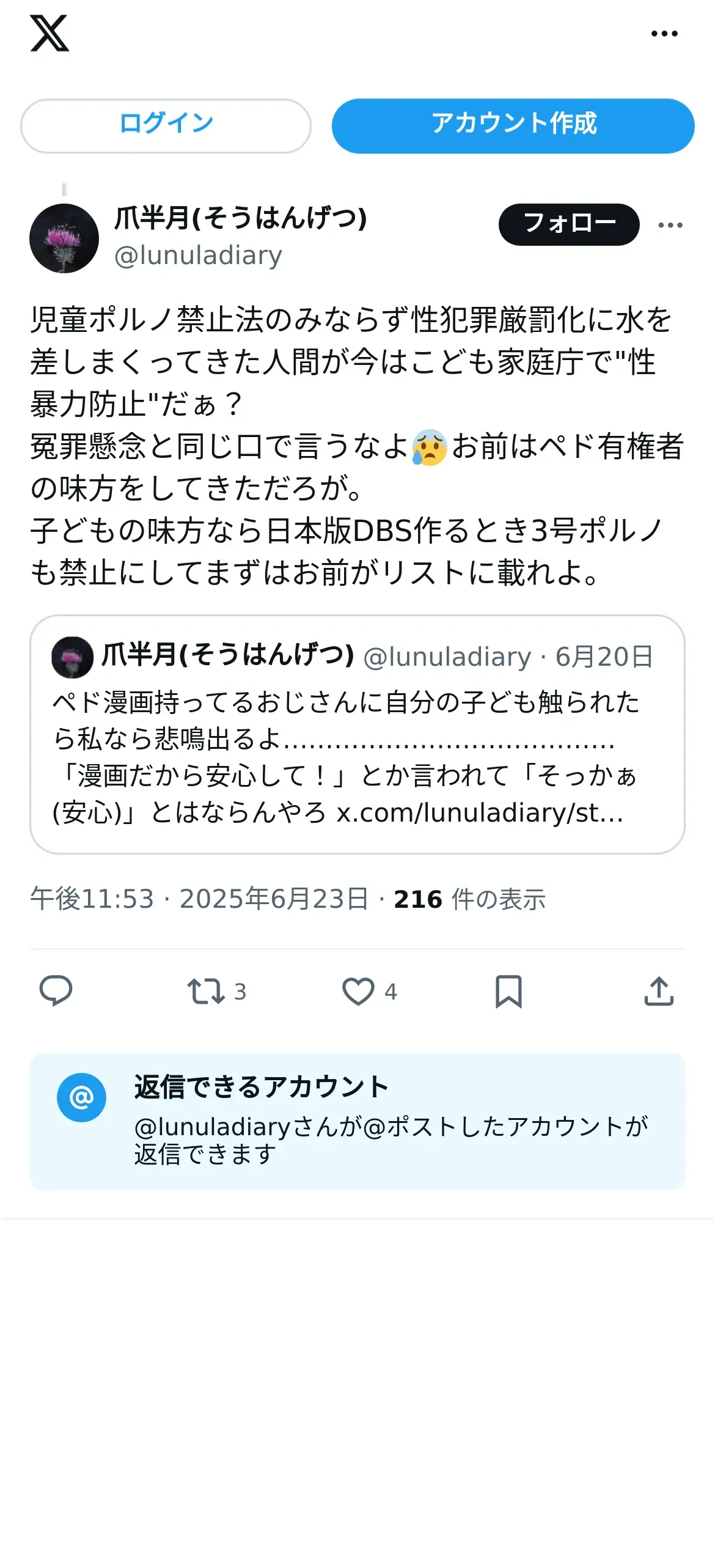Go to X home via the logo
Image resolution: width=715 pixels, height=1568 pixels.
[50, 34]
